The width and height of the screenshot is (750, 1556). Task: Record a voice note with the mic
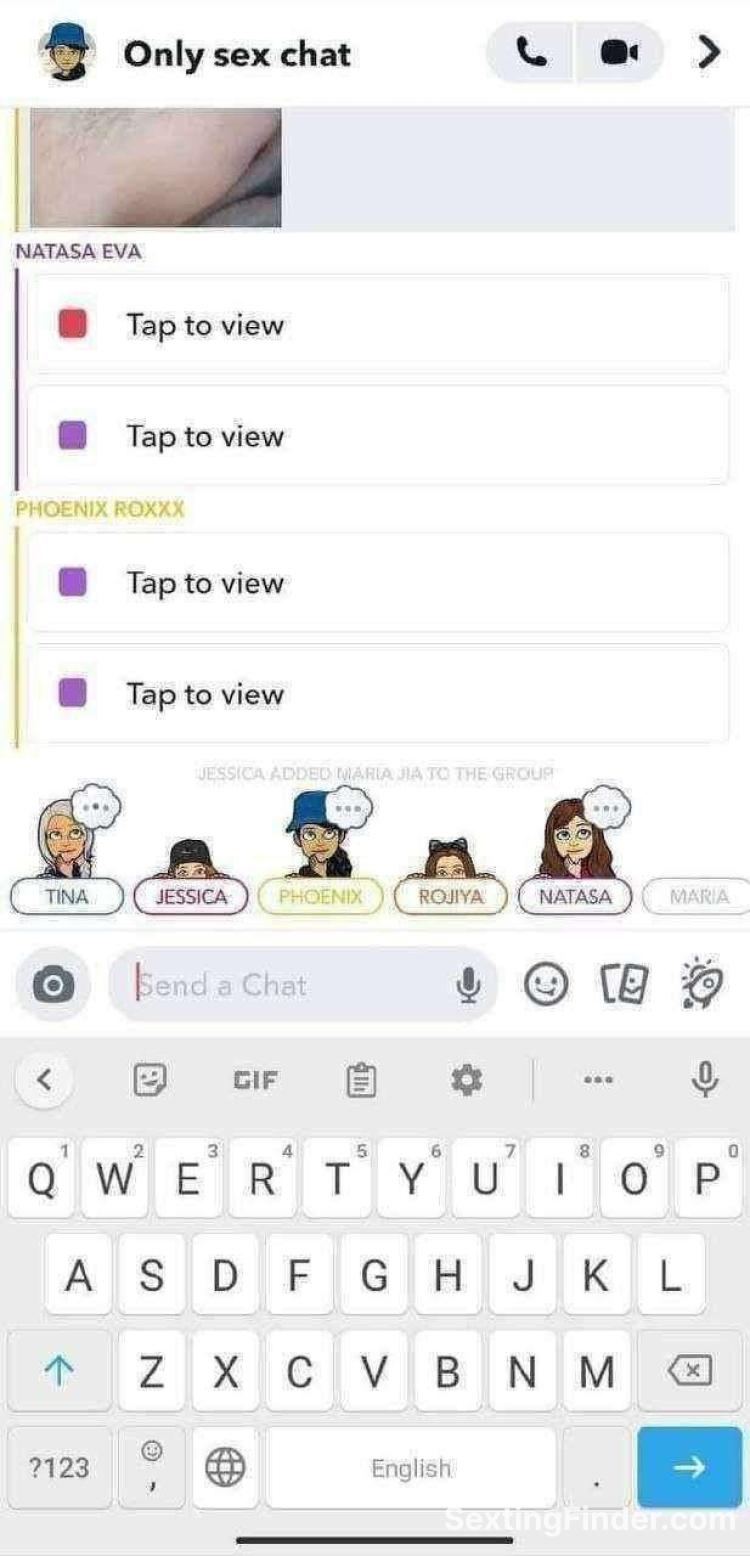pyautogui.click(x=468, y=986)
